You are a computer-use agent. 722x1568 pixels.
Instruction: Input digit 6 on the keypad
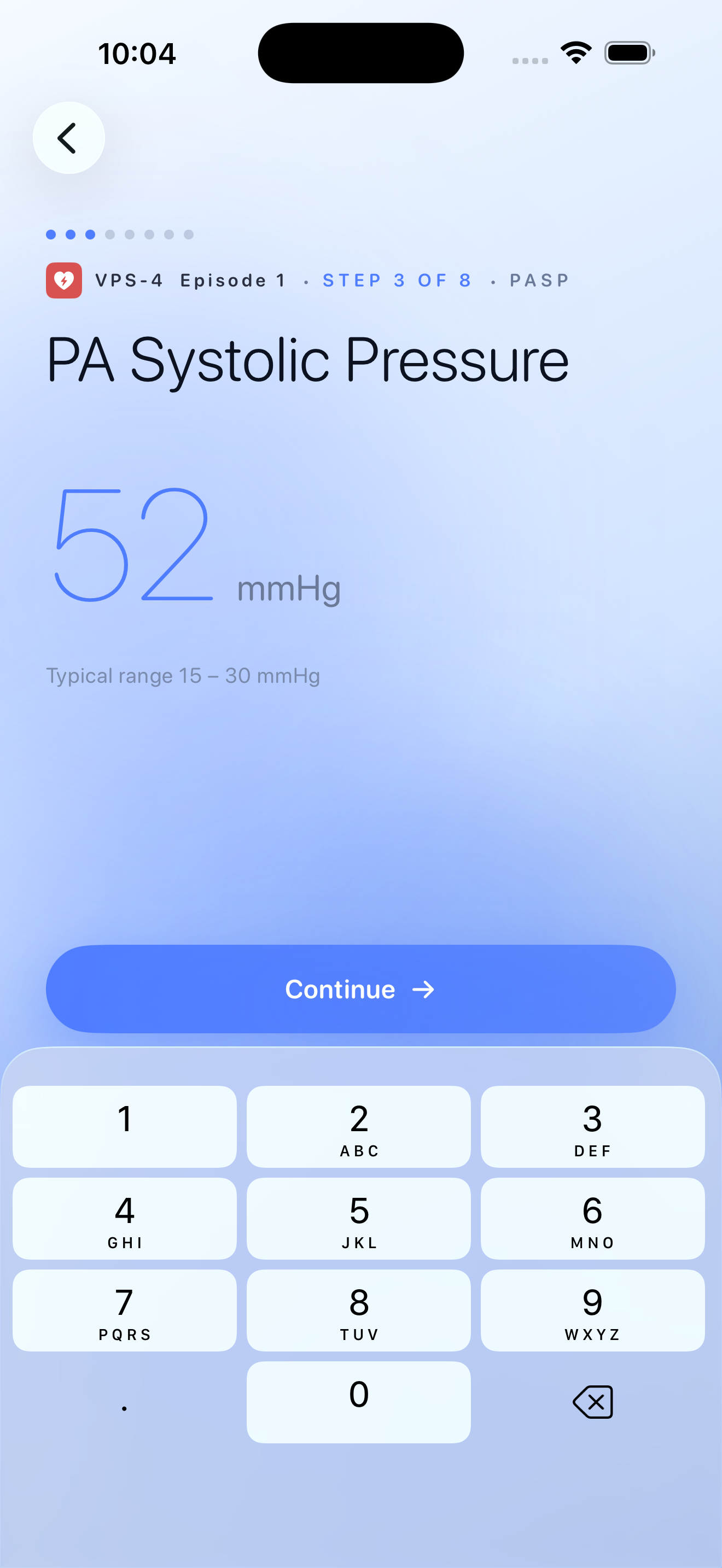pyautogui.click(x=593, y=1219)
